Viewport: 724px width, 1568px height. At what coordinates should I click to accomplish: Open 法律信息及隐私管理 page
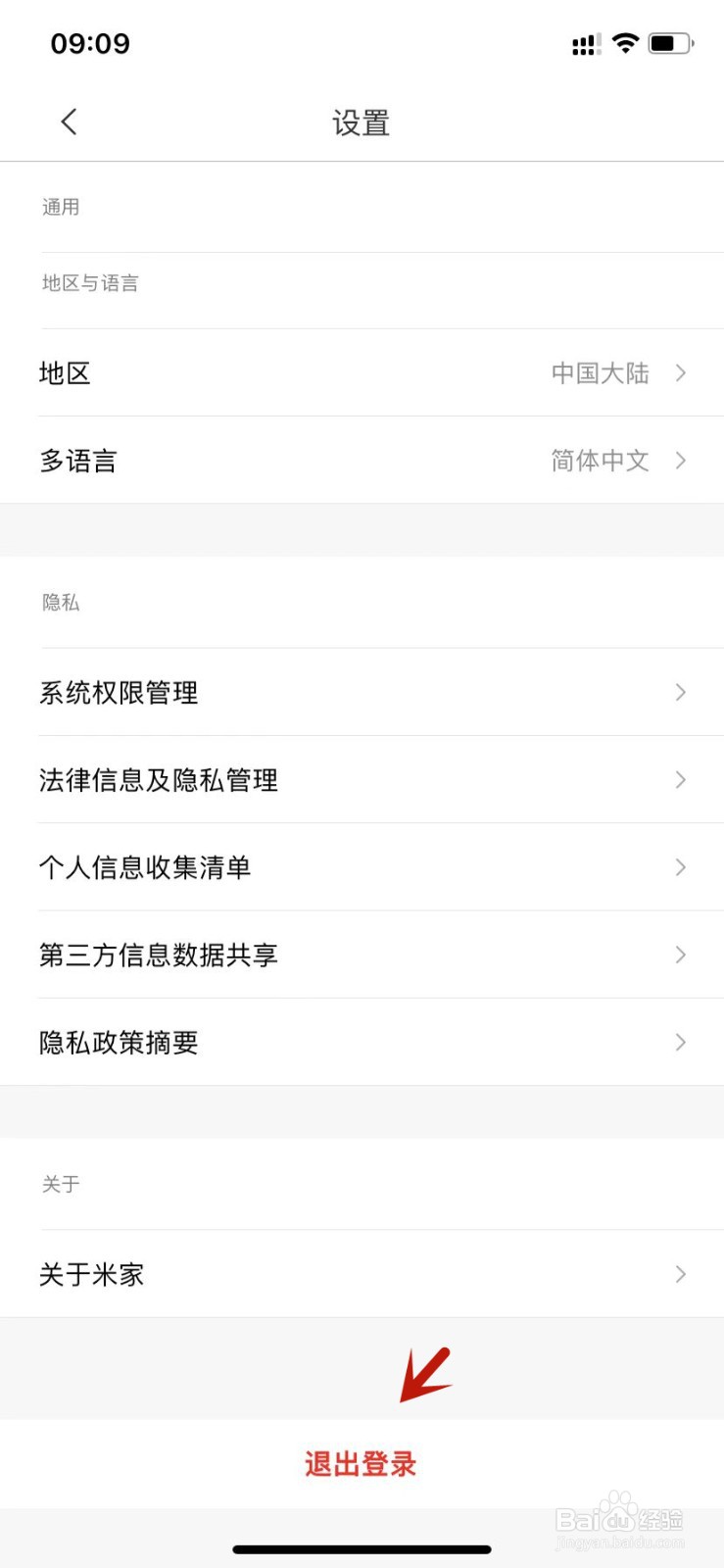pyautogui.click(x=159, y=780)
